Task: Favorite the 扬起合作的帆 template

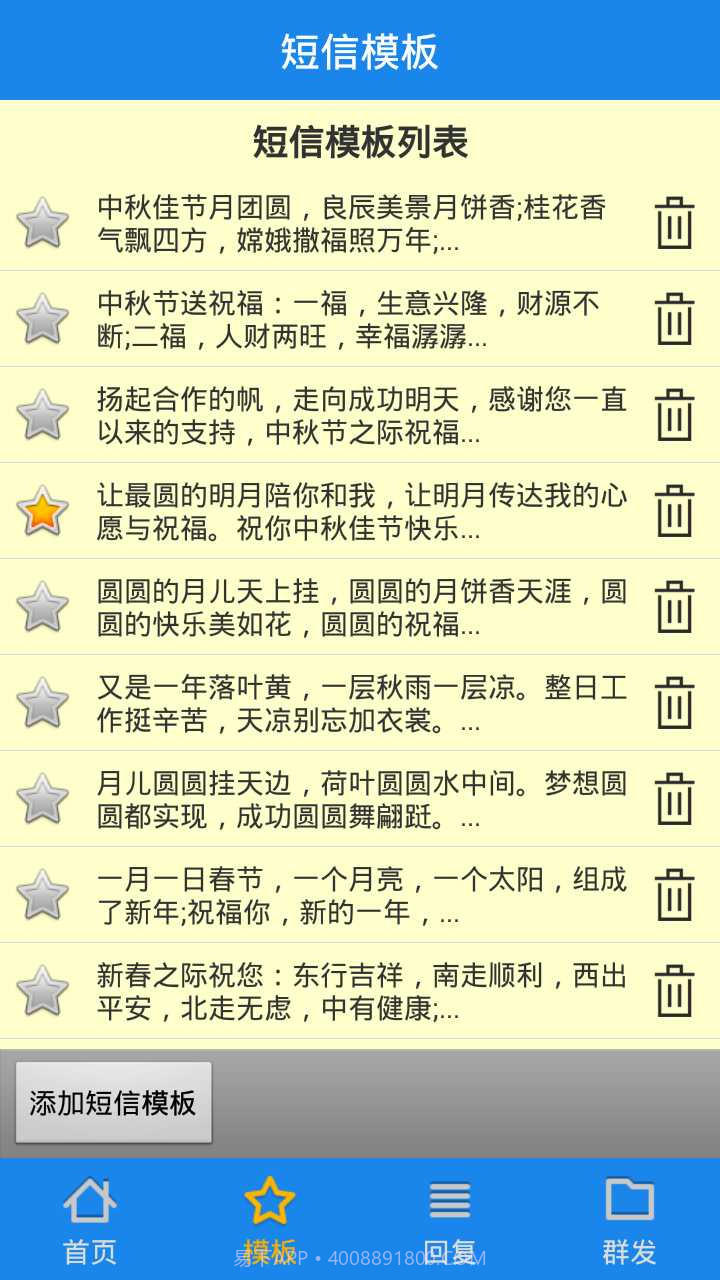Action: 42,415
